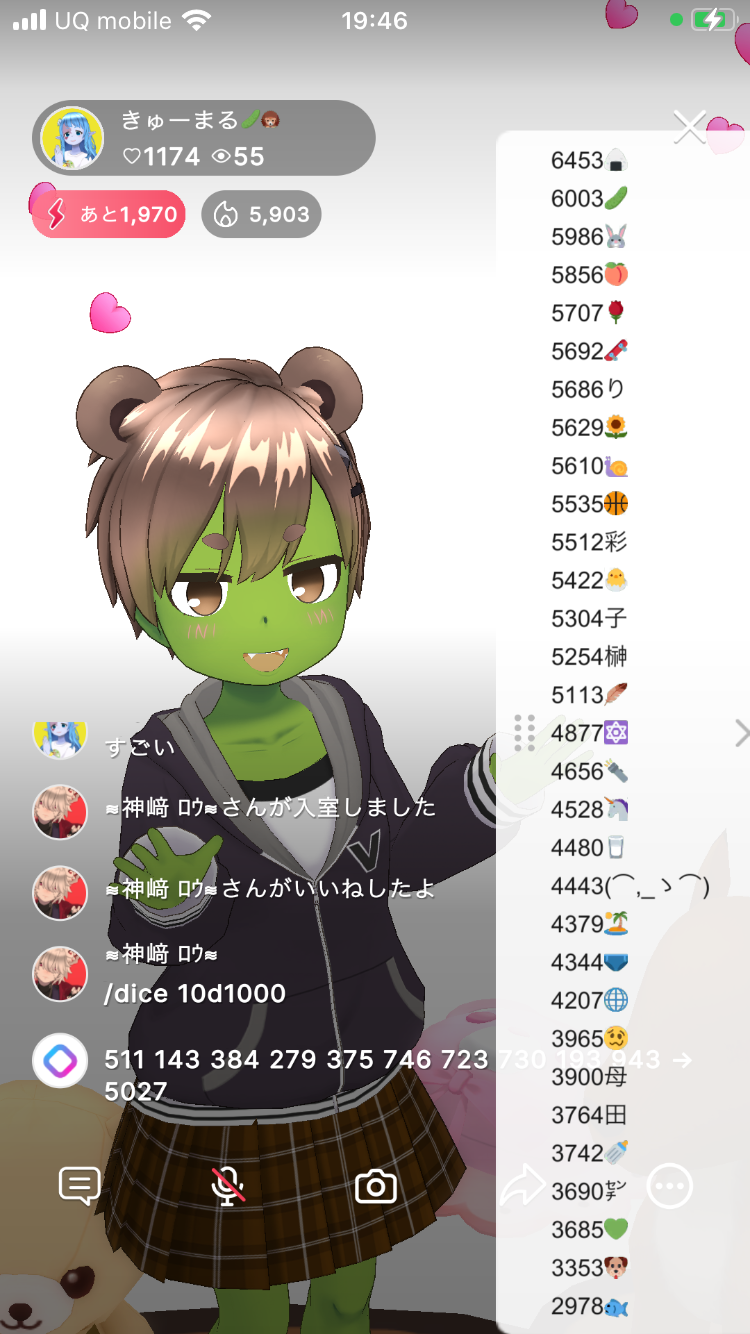This screenshot has height=1334, width=750.
Task: Toggle the muted microphone icon
Action: (x=228, y=1186)
